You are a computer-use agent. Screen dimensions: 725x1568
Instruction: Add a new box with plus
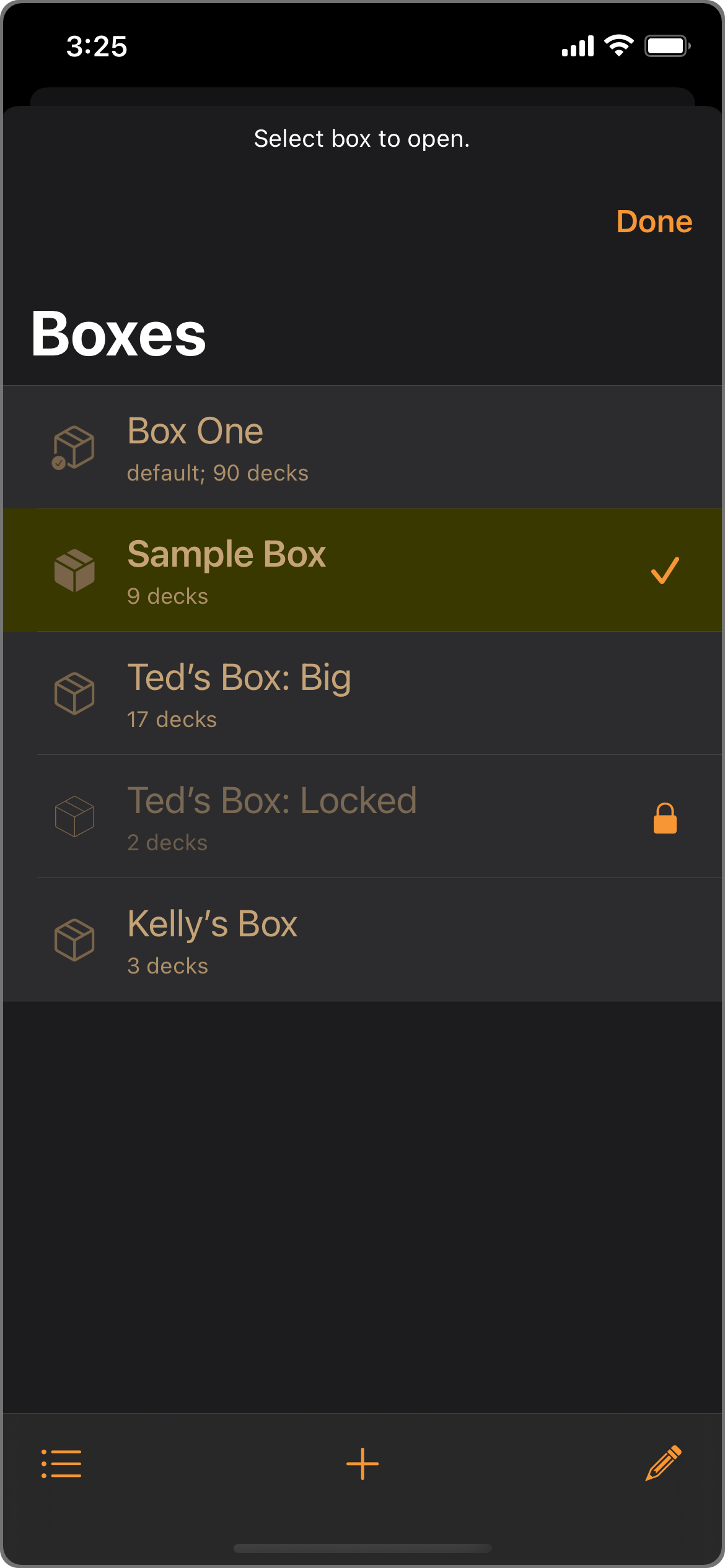[x=362, y=1464]
